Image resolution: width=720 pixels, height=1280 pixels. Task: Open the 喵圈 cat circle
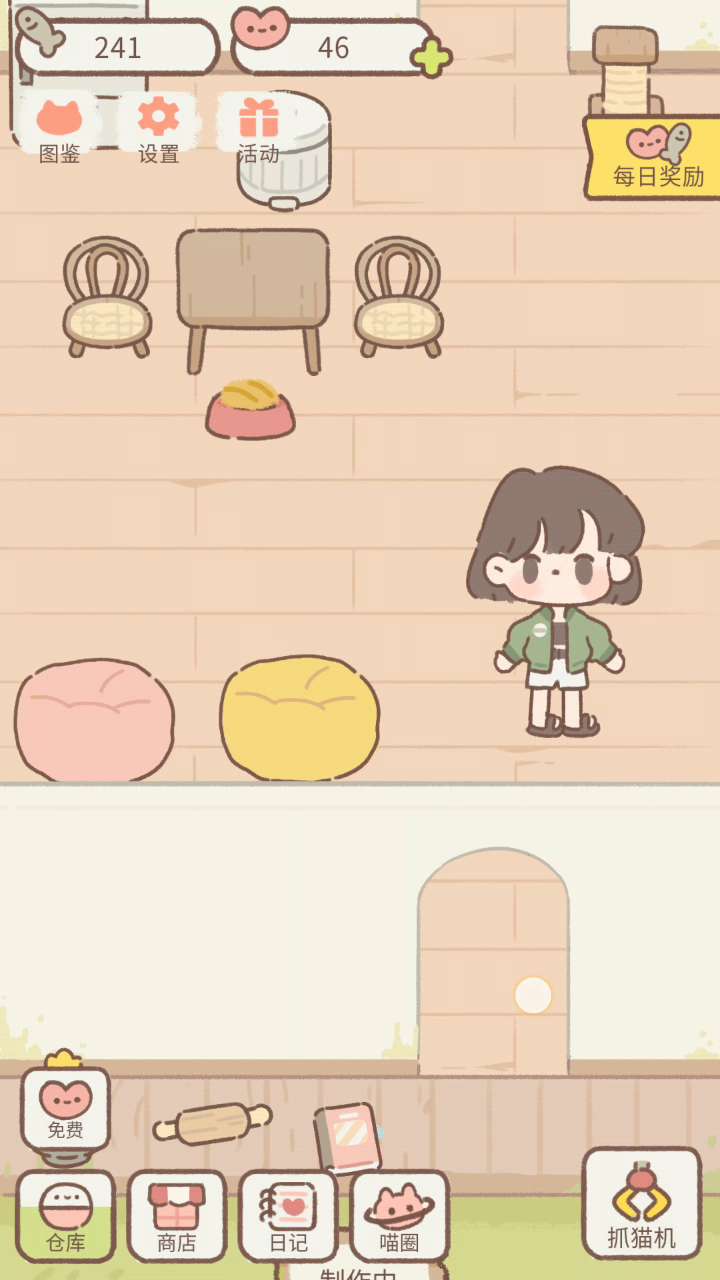[x=398, y=1216]
